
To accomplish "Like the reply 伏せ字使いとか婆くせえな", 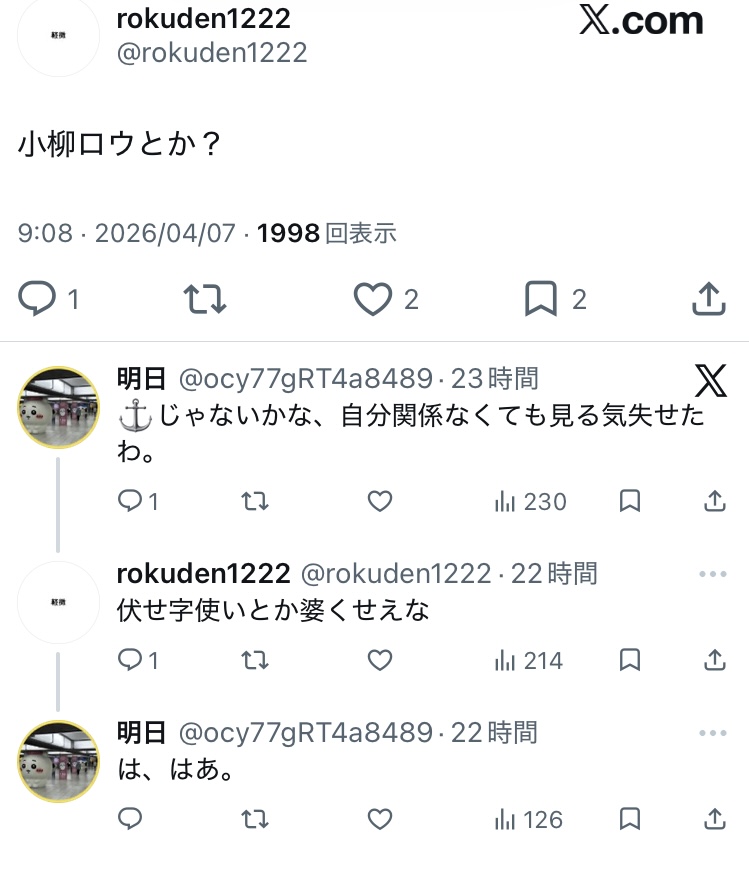I will coord(379,660).
